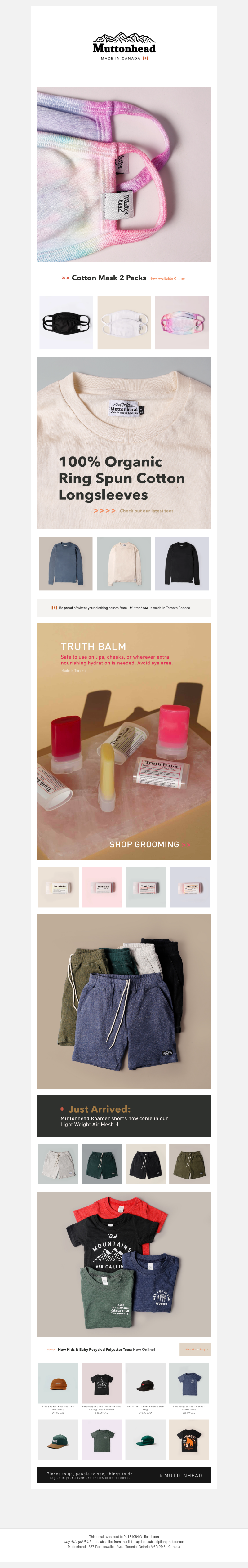View the cream longsleeve tee
Viewport: 248px width, 1568px height.
[124, 563]
